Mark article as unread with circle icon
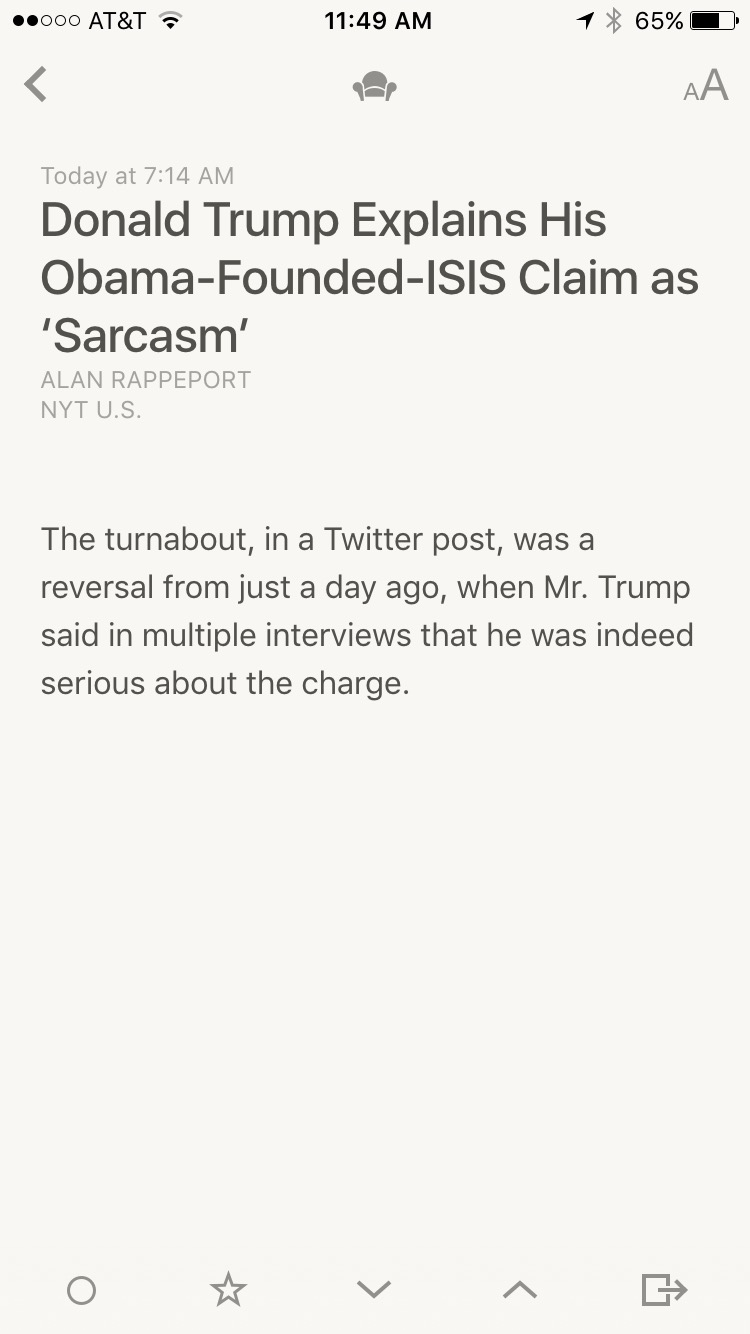The height and width of the screenshot is (1334, 750). [x=81, y=1290]
